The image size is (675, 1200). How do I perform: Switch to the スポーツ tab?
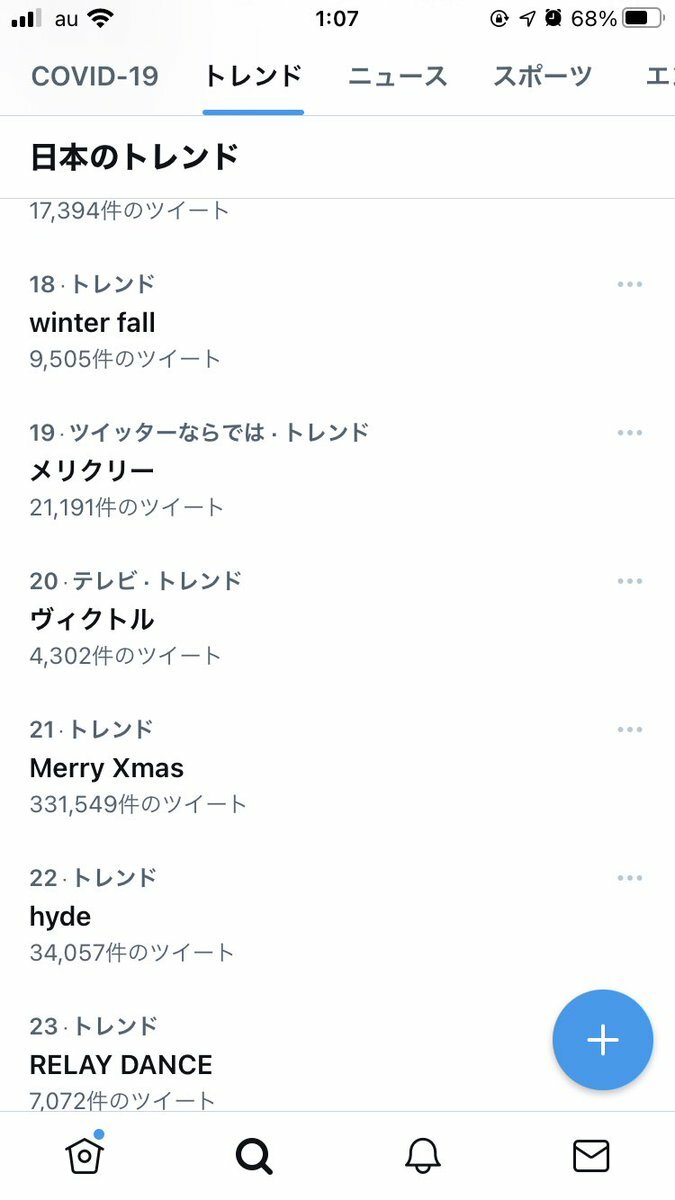[x=542, y=76]
